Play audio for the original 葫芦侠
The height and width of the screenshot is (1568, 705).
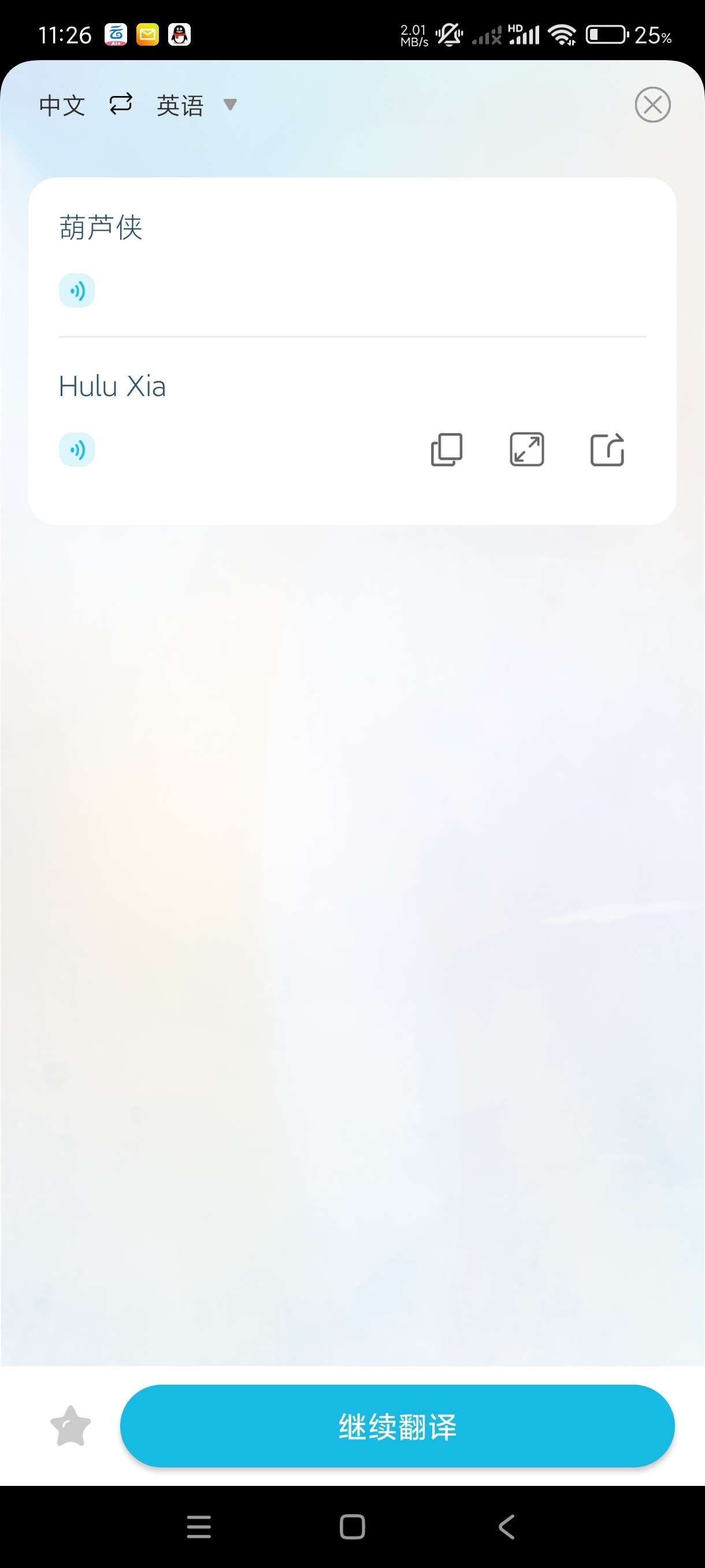[x=77, y=291]
